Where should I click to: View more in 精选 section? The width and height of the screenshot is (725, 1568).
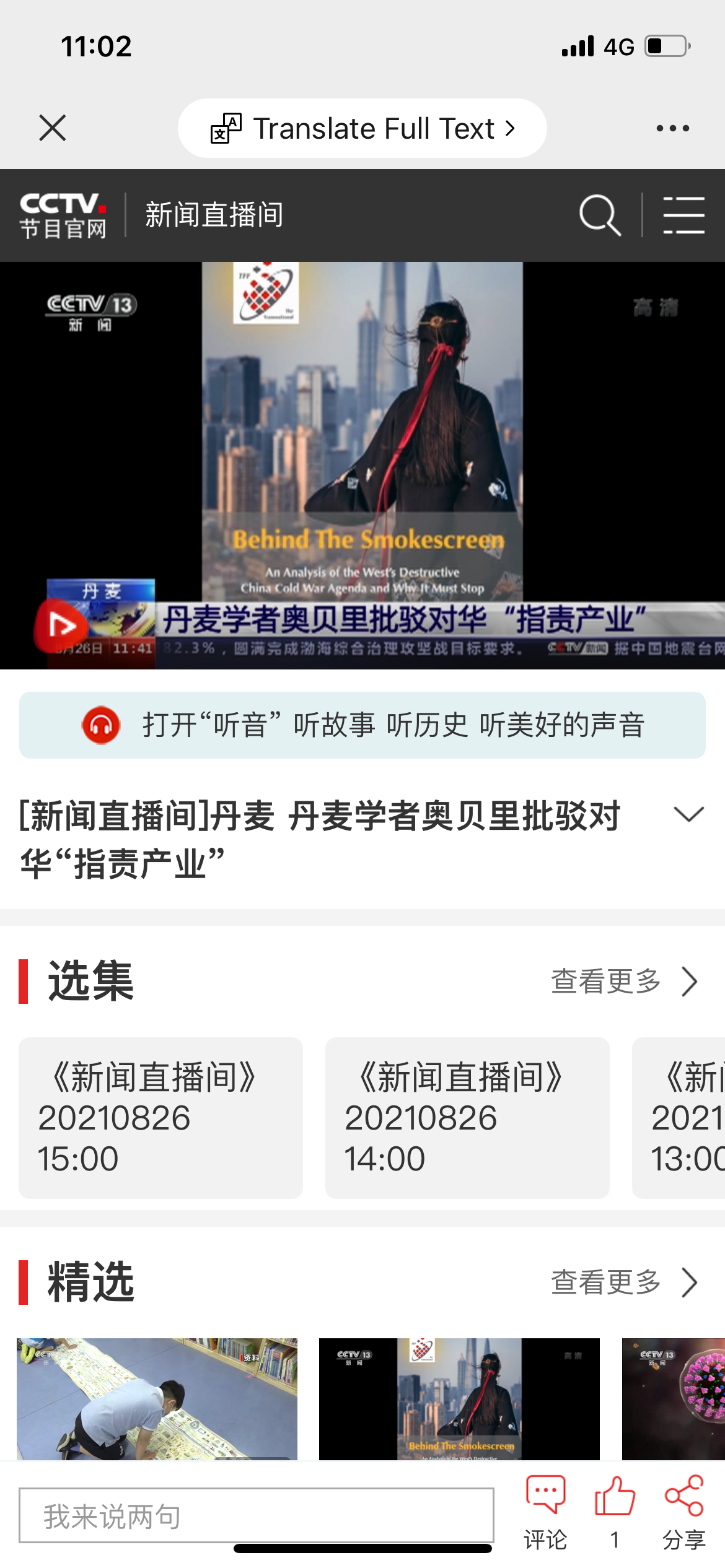coord(624,1282)
